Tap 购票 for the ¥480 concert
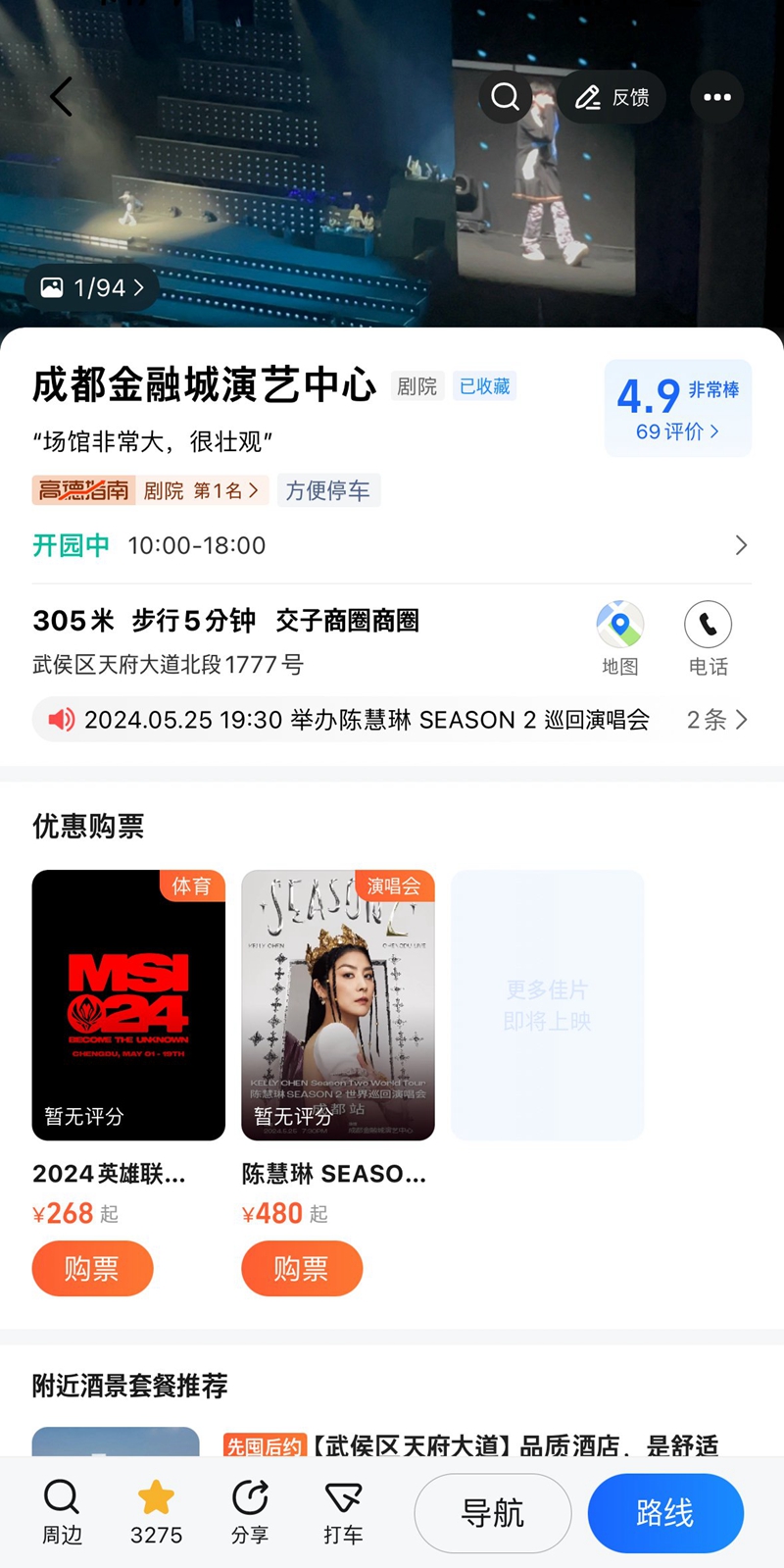The height and width of the screenshot is (1568, 784). pos(302,1269)
